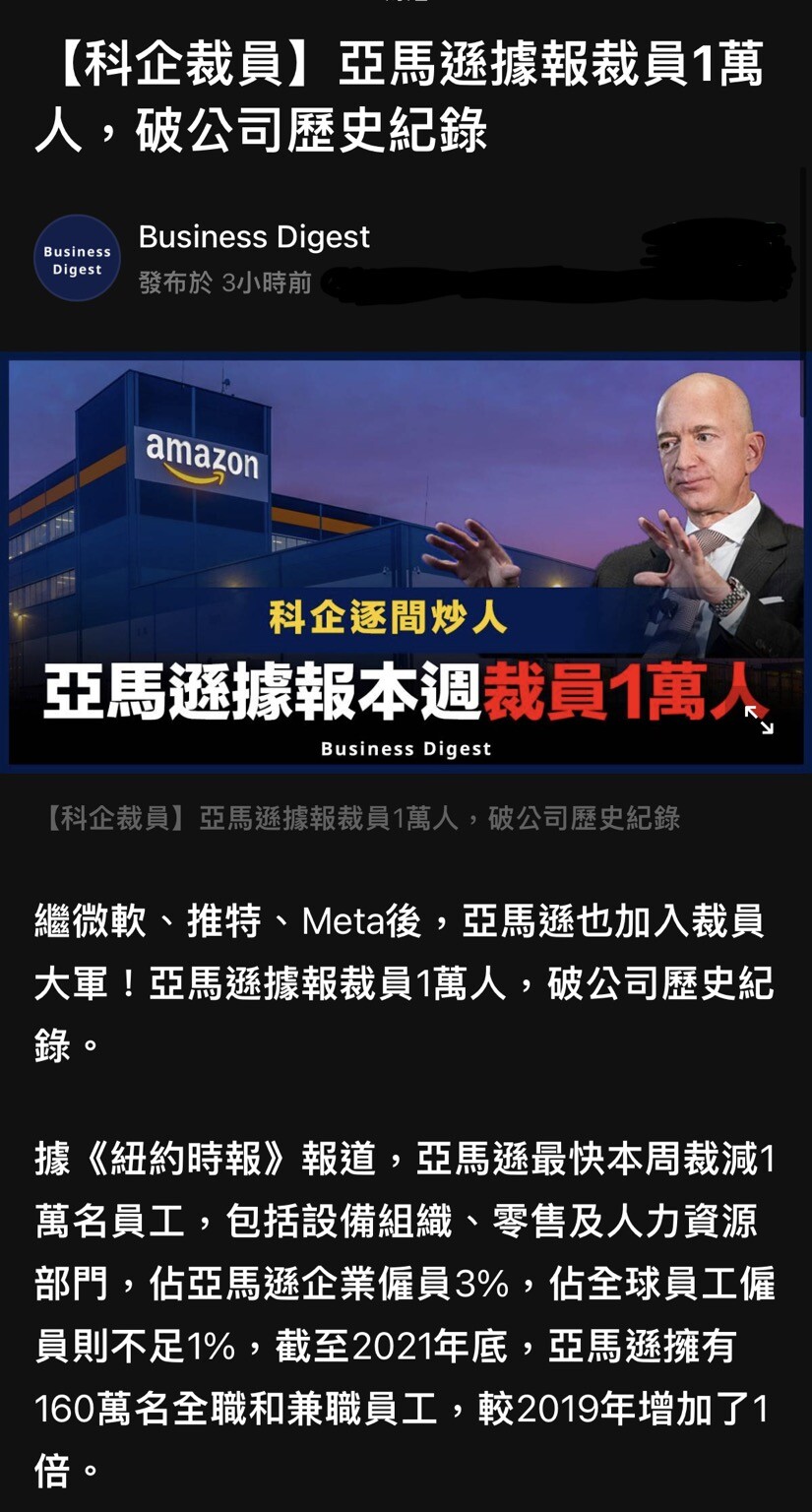Screen dimensions: 812x1512
Task: Open the Business Digest publisher avatar
Action: 78,259
